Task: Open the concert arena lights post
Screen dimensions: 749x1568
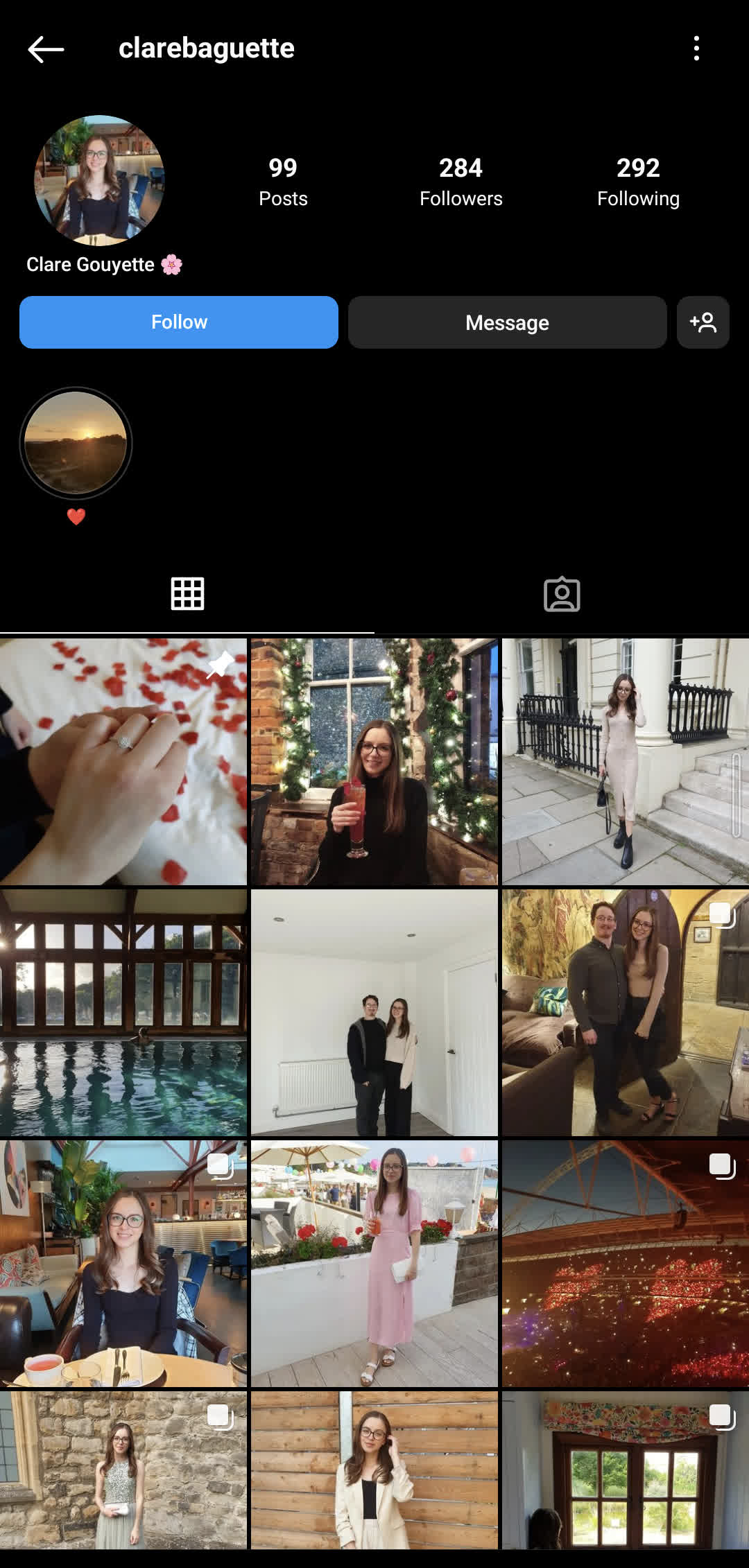Action: tap(626, 1263)
